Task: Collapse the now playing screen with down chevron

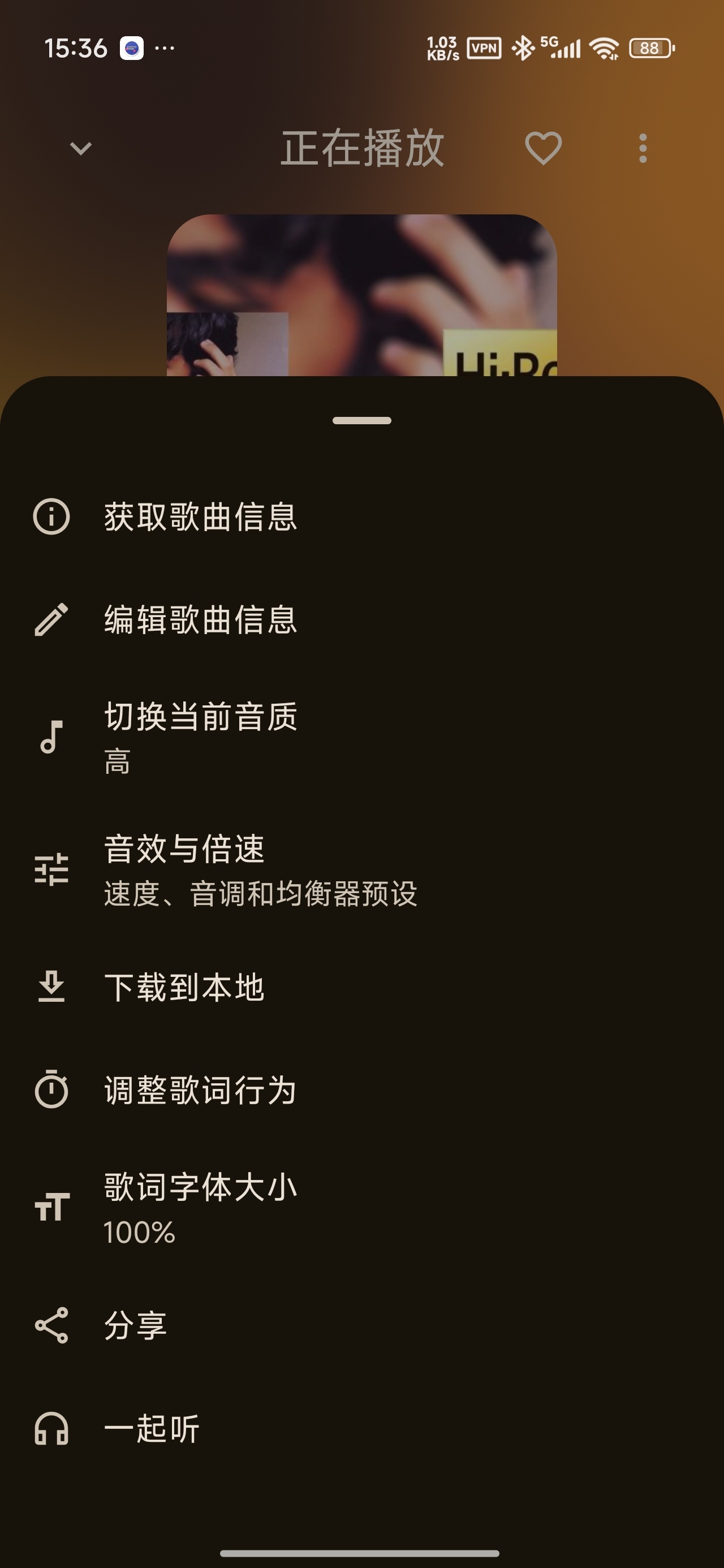Action: 80,148
